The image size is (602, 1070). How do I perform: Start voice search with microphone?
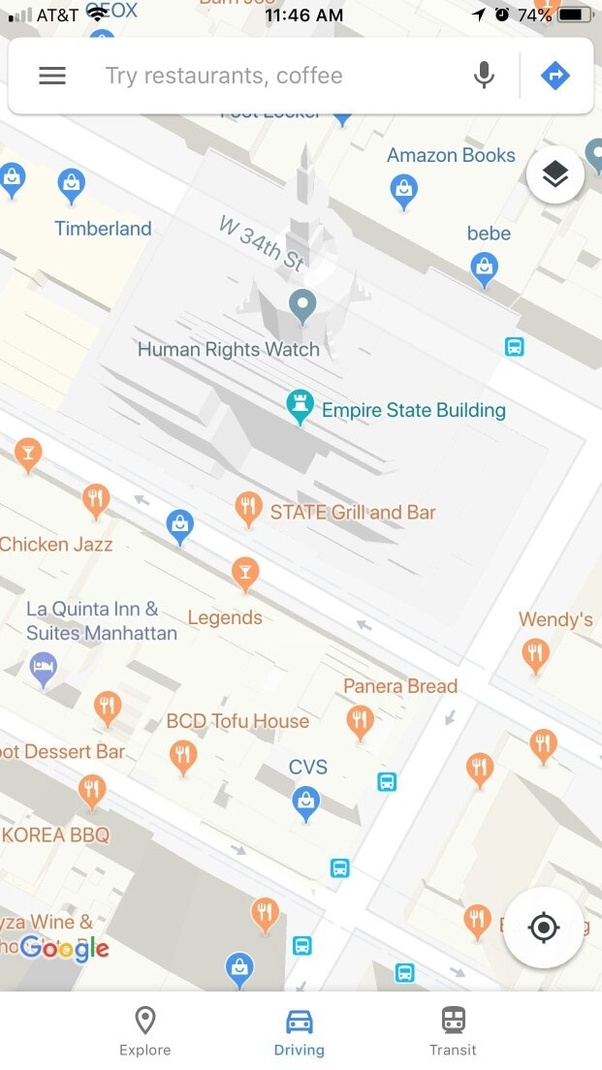(484, 75)
